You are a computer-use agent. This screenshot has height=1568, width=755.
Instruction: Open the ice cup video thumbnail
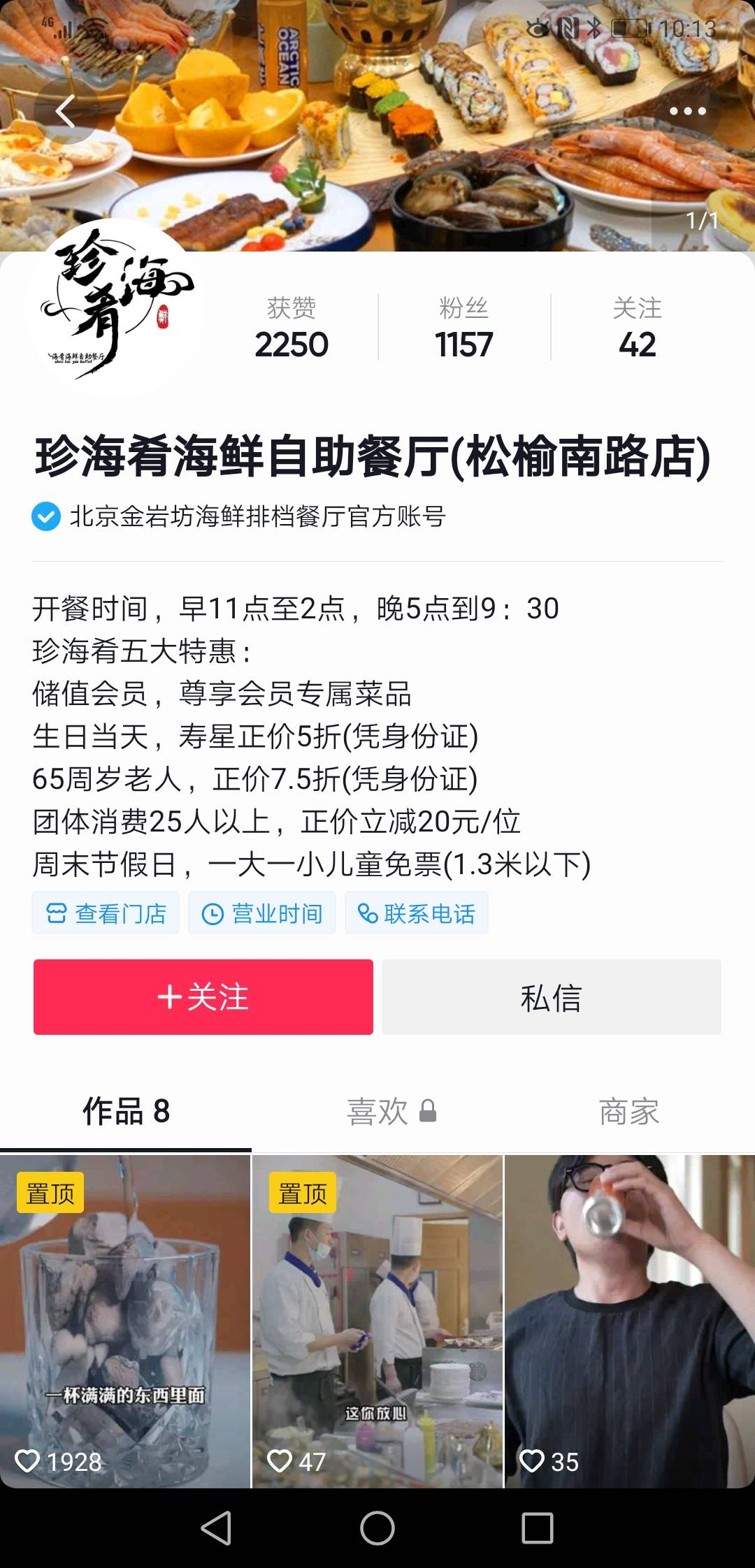click(124, 1328)
